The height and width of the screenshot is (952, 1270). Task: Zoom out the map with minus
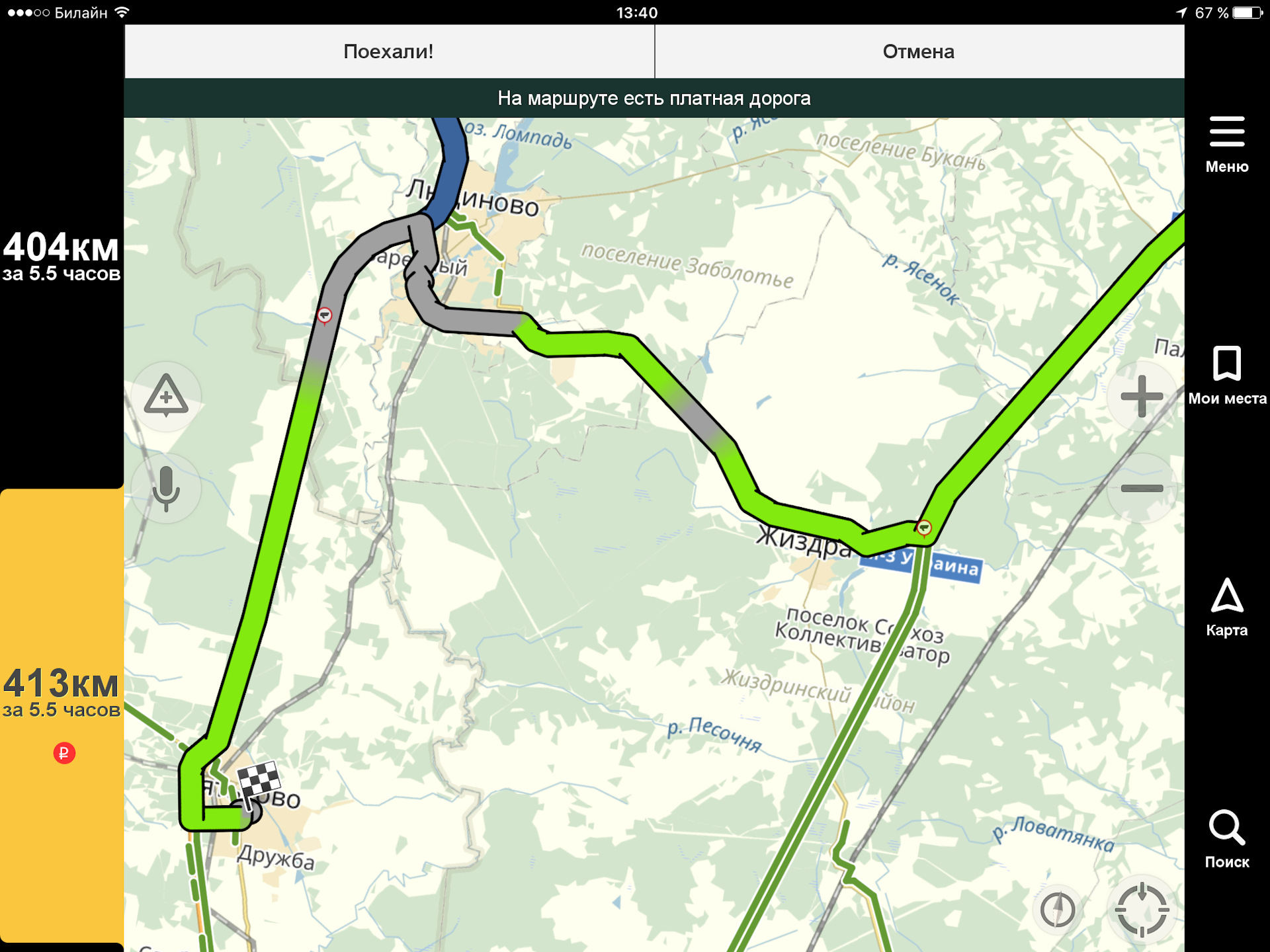click(x=1142, y=489)
